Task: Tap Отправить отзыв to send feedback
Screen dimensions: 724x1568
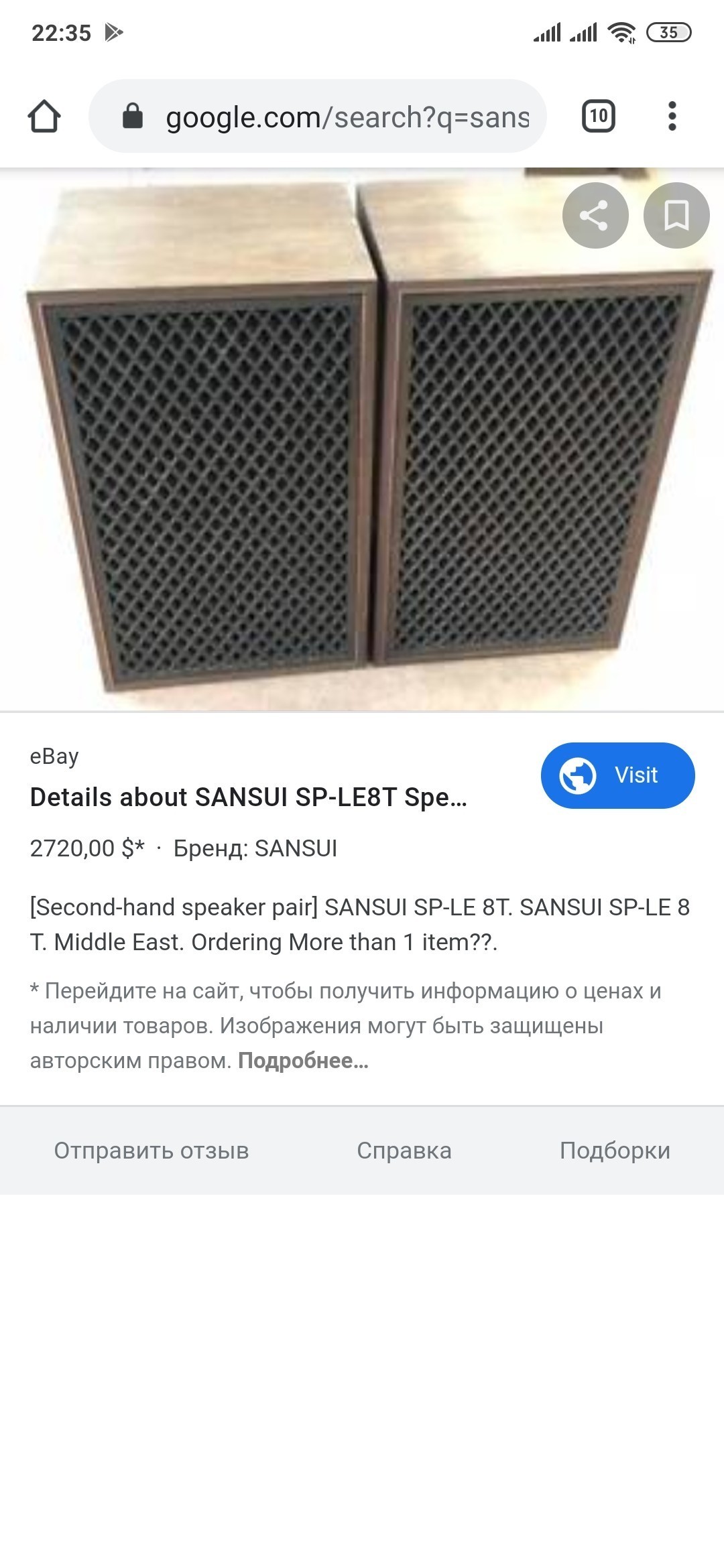Action: pyautogui.click(x=152, y=1151)
